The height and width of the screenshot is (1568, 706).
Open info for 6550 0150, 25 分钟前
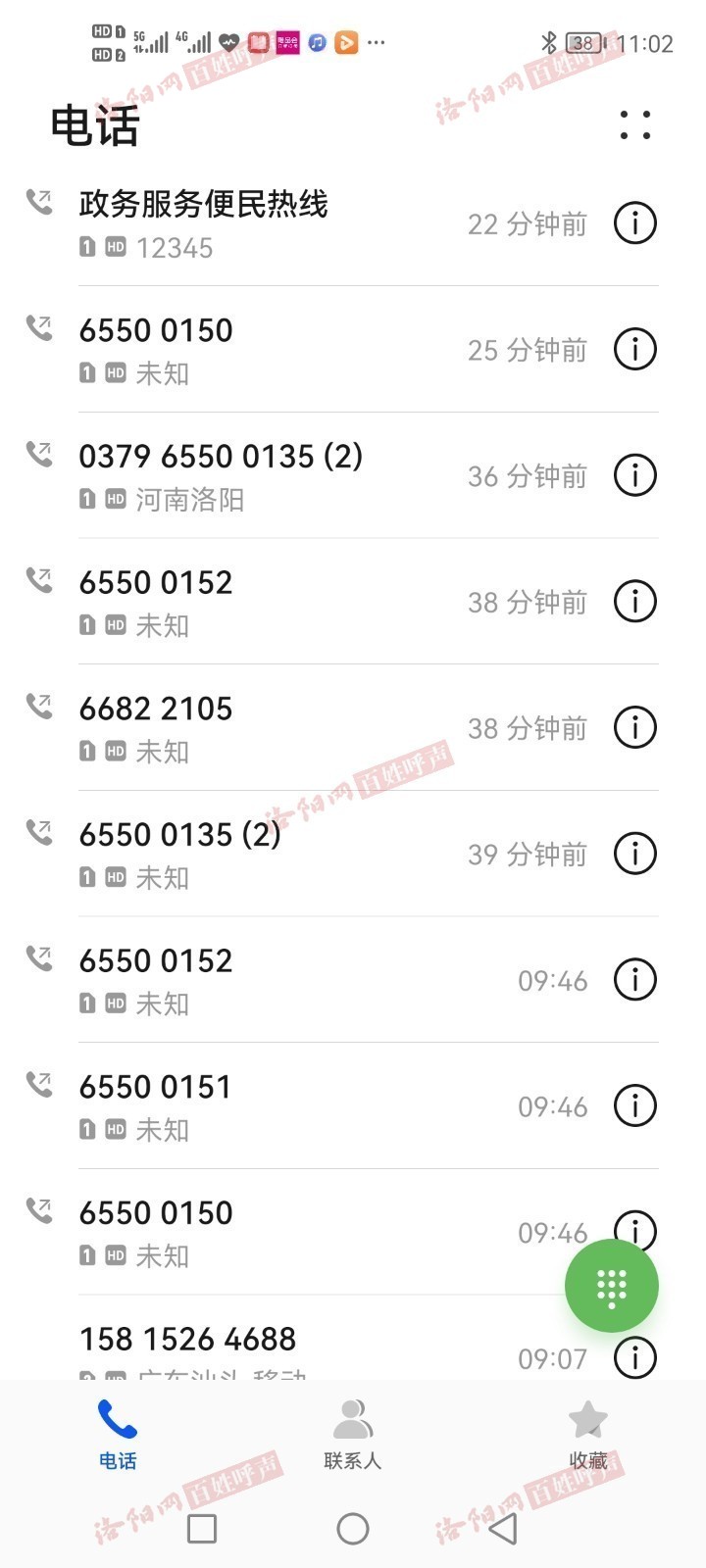635,349
